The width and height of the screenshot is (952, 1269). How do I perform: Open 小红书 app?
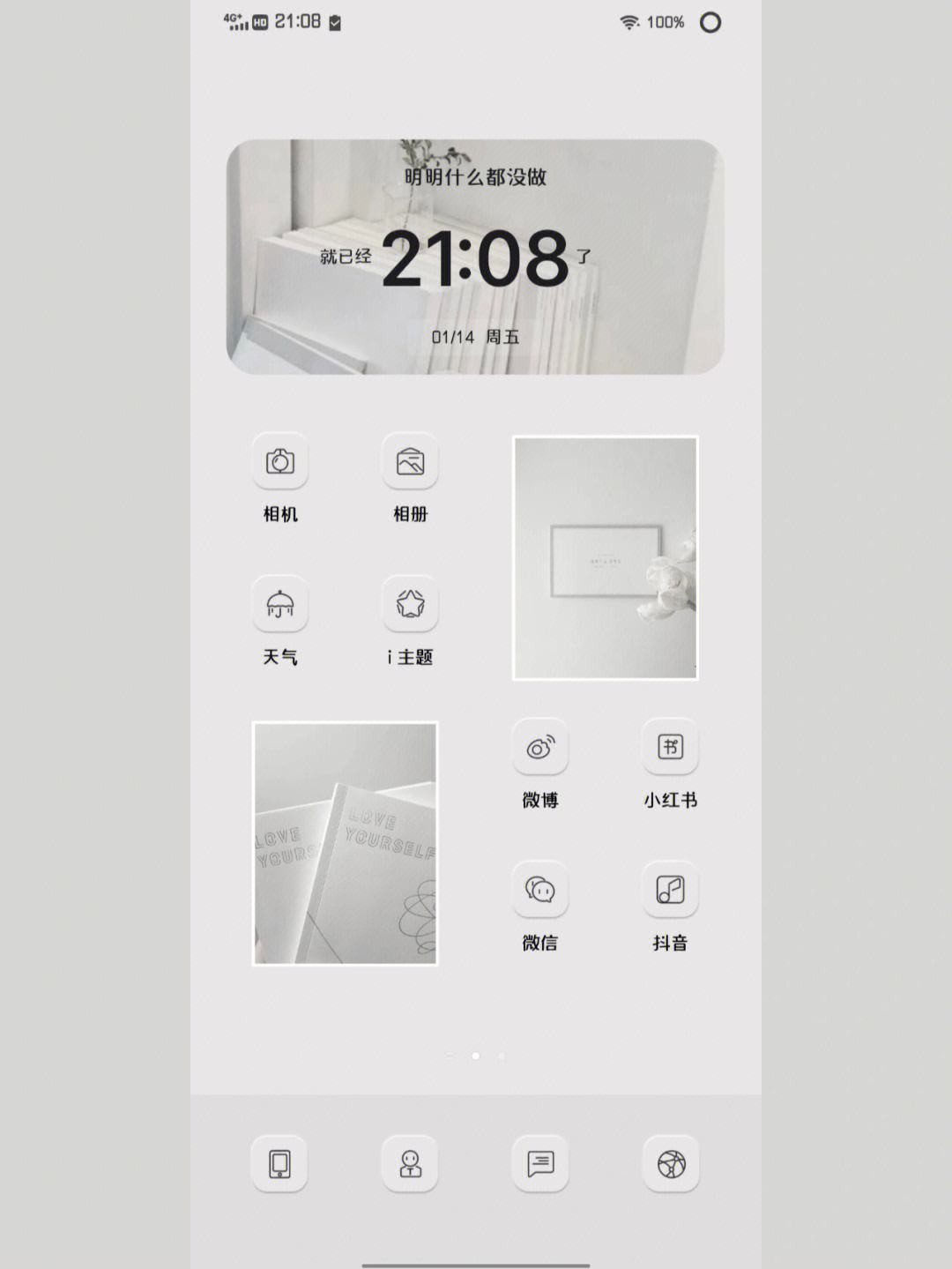point(670,747)
